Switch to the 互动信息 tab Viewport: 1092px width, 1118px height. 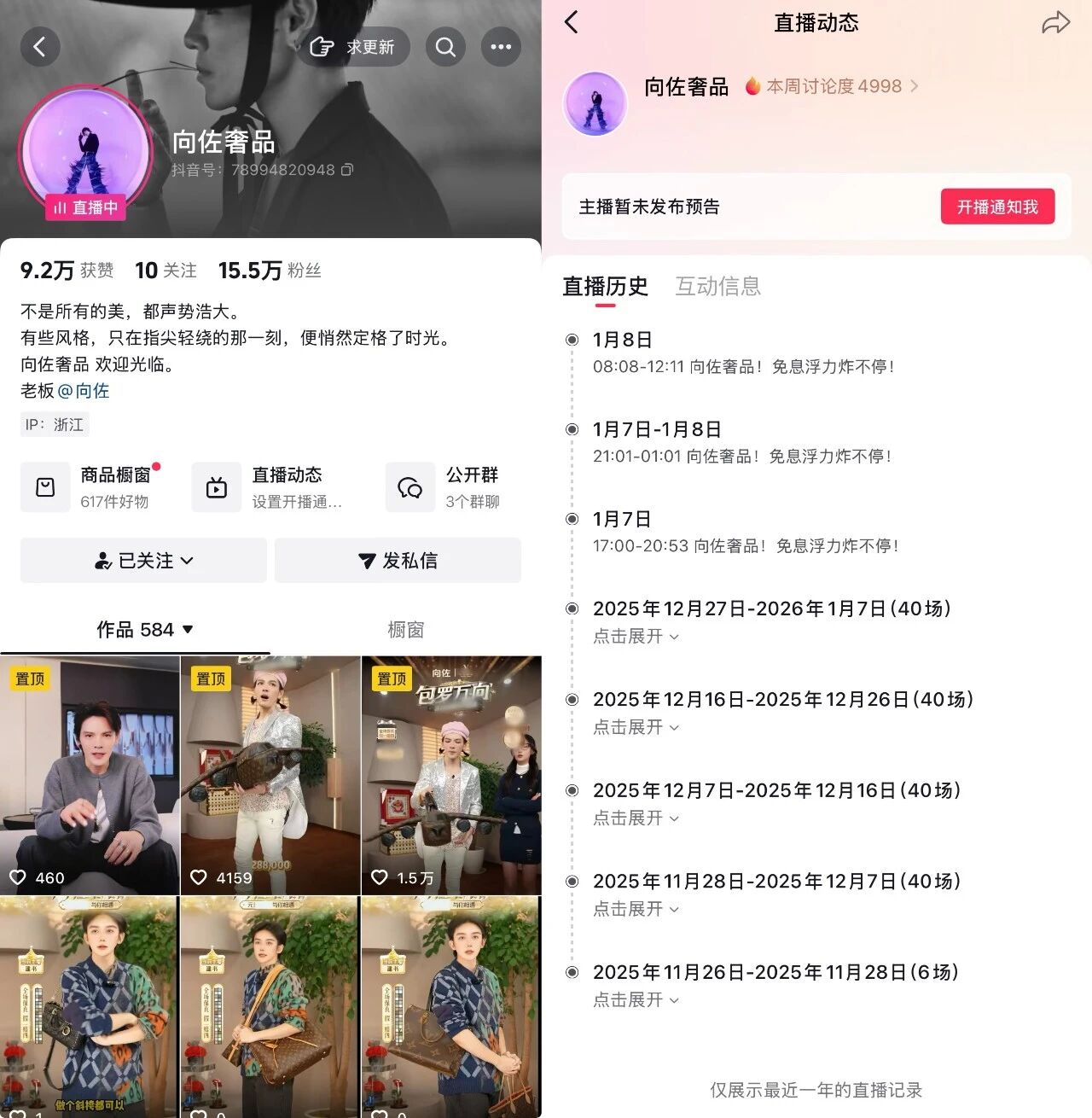click(717, 286)
